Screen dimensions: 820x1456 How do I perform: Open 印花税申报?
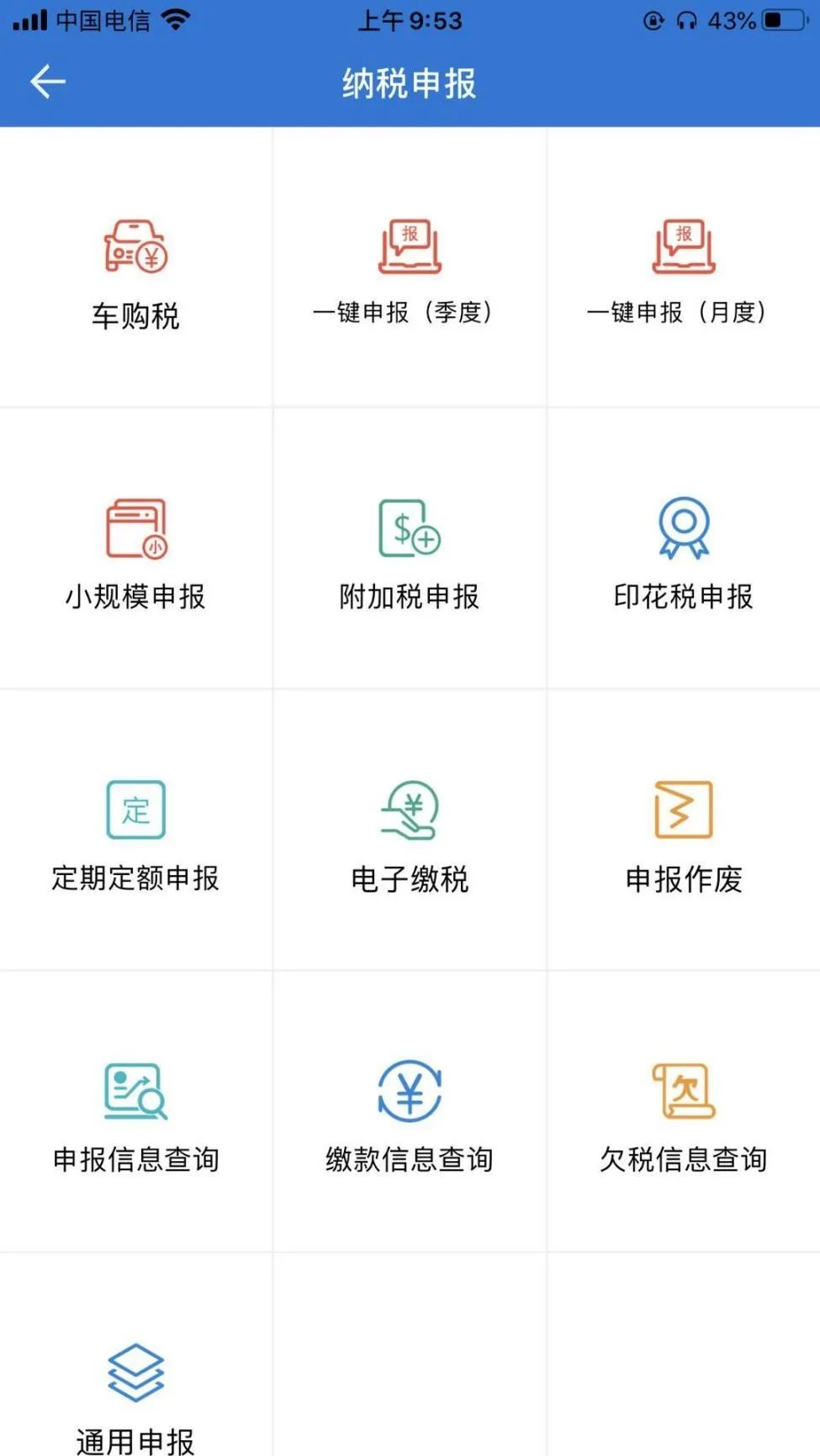coord(684,549)
